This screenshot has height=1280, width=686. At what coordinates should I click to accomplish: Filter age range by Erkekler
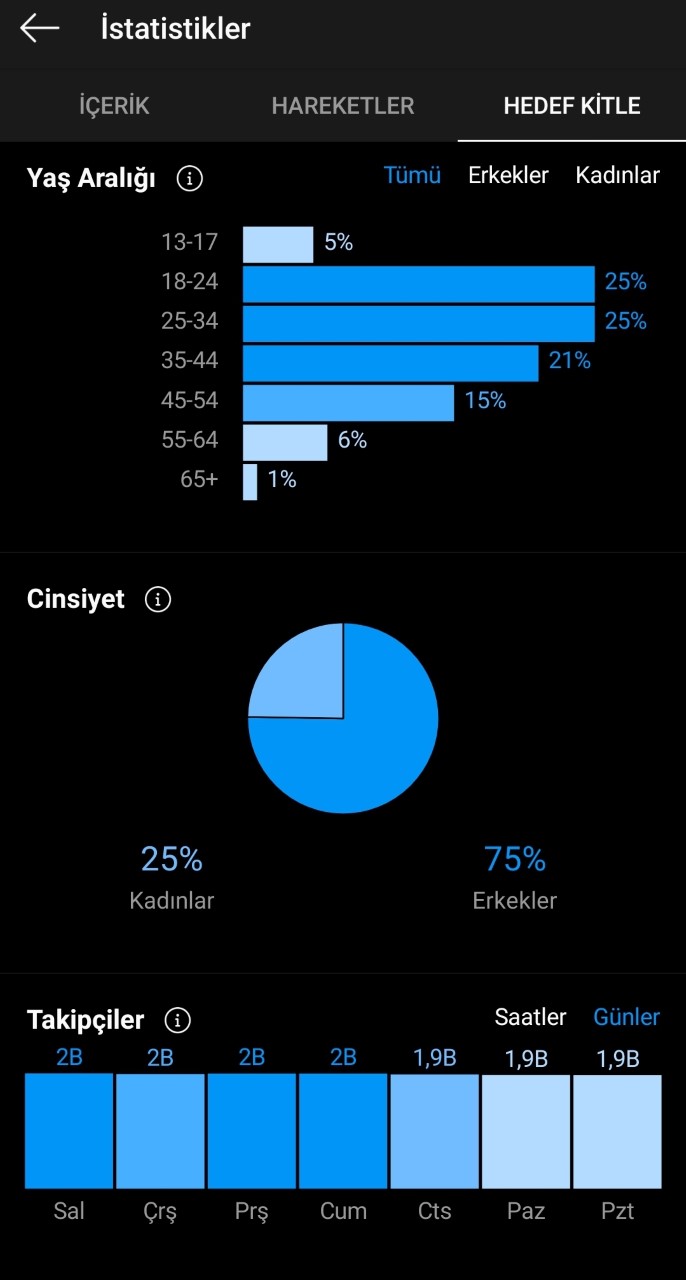[x=508, y=175]
